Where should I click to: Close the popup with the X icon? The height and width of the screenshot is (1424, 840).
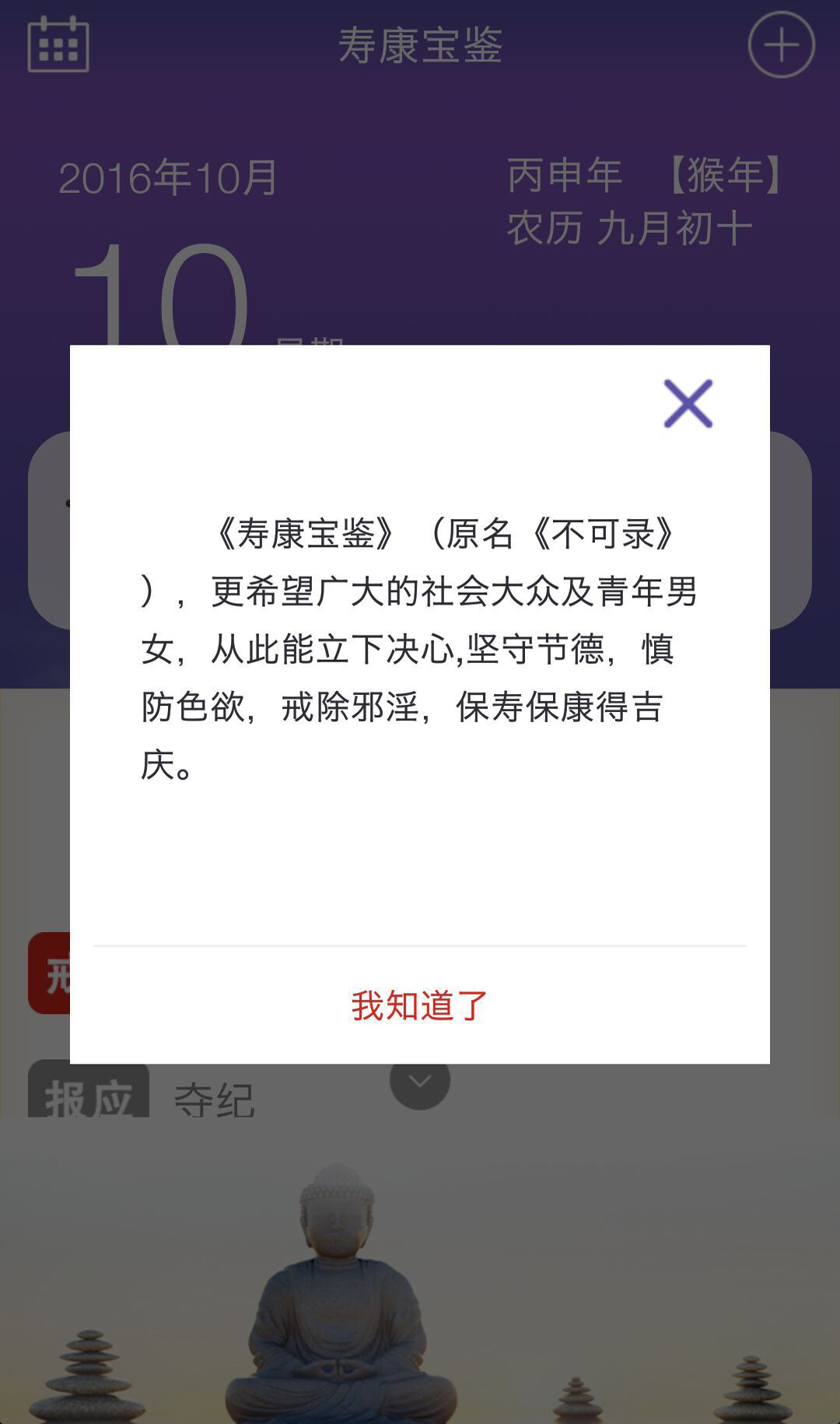(688, 404)
